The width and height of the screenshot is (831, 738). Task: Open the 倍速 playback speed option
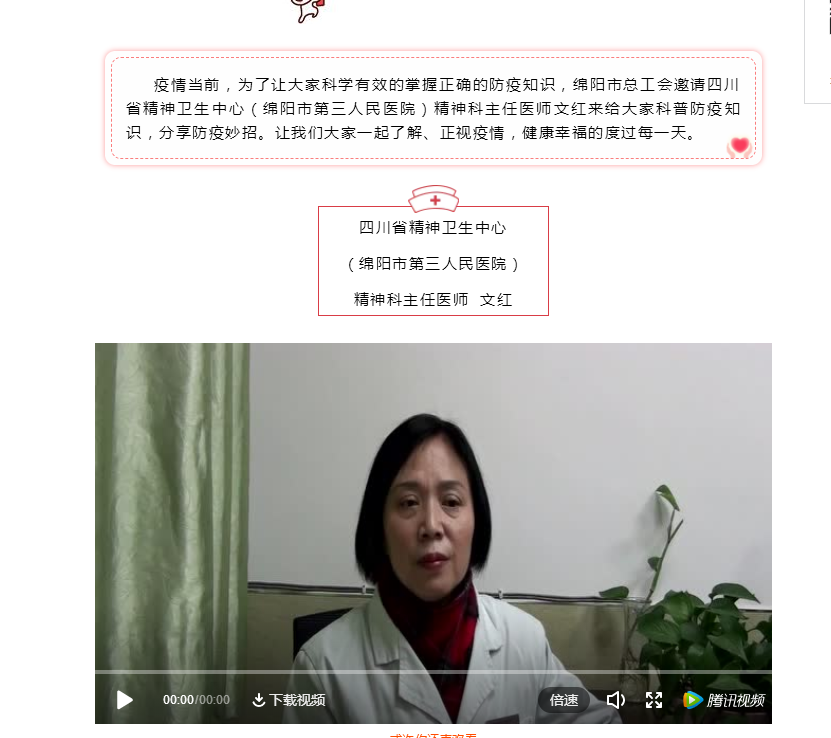click(x=564, y=700)
